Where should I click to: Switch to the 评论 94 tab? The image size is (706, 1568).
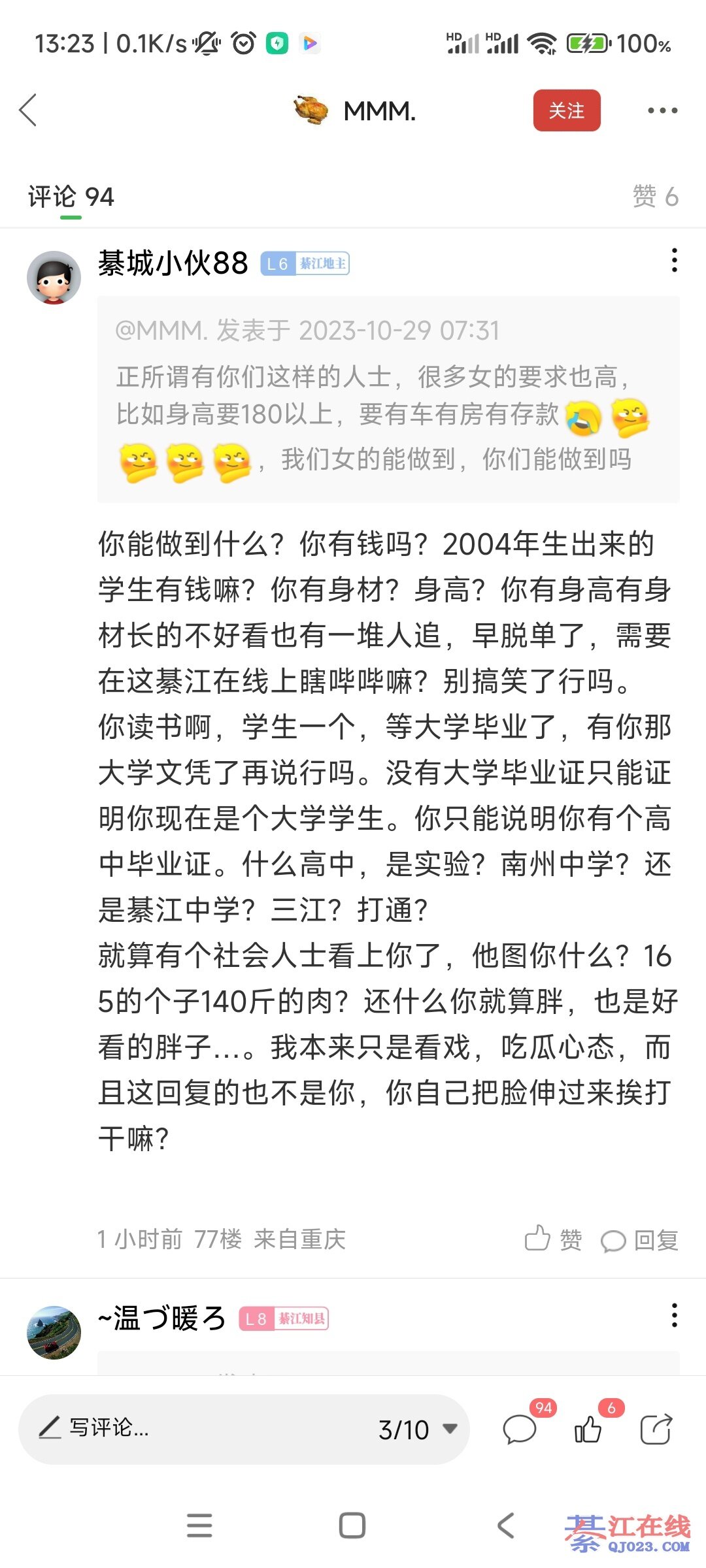coord(71,197)
